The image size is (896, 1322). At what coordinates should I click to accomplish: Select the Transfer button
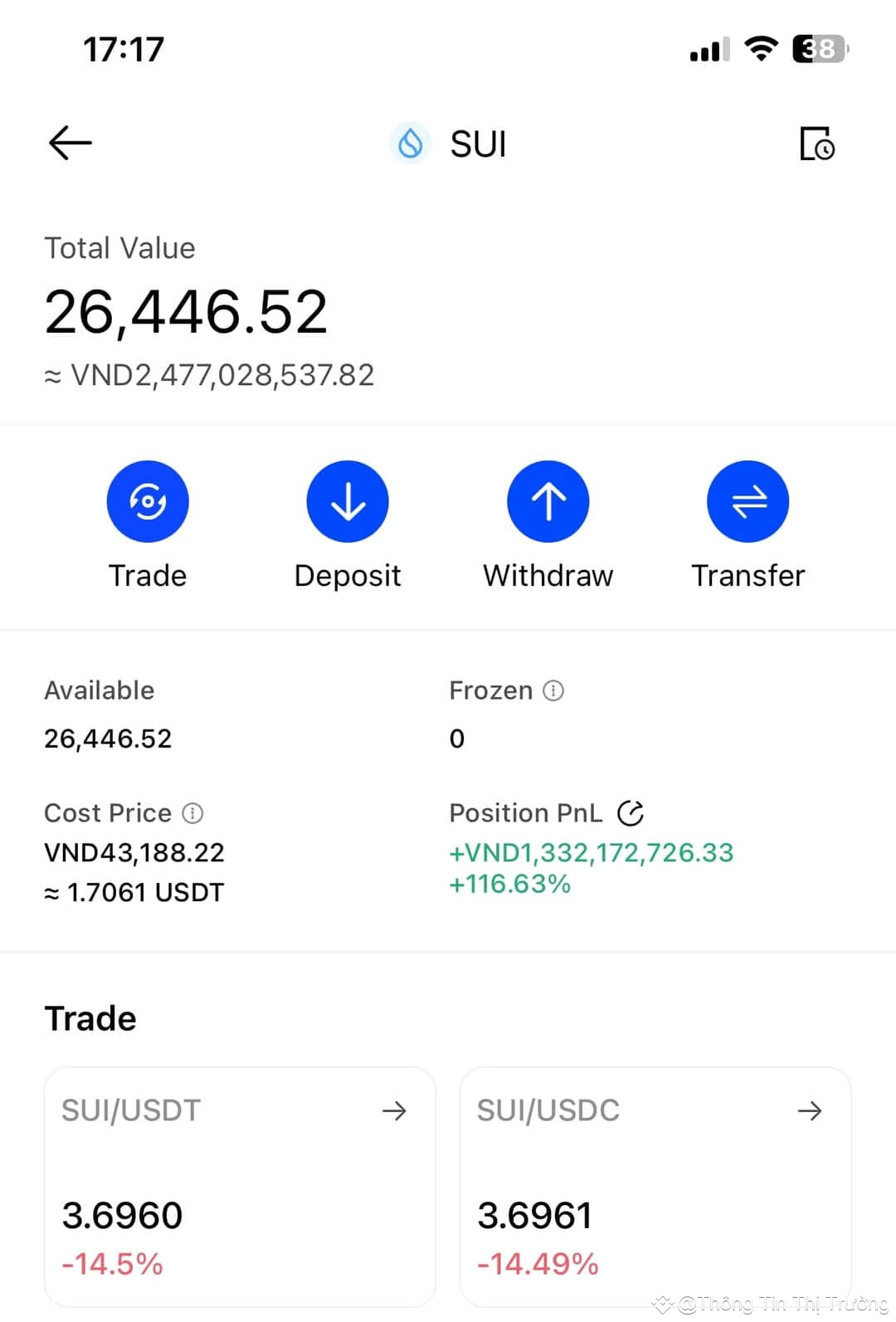747,502
